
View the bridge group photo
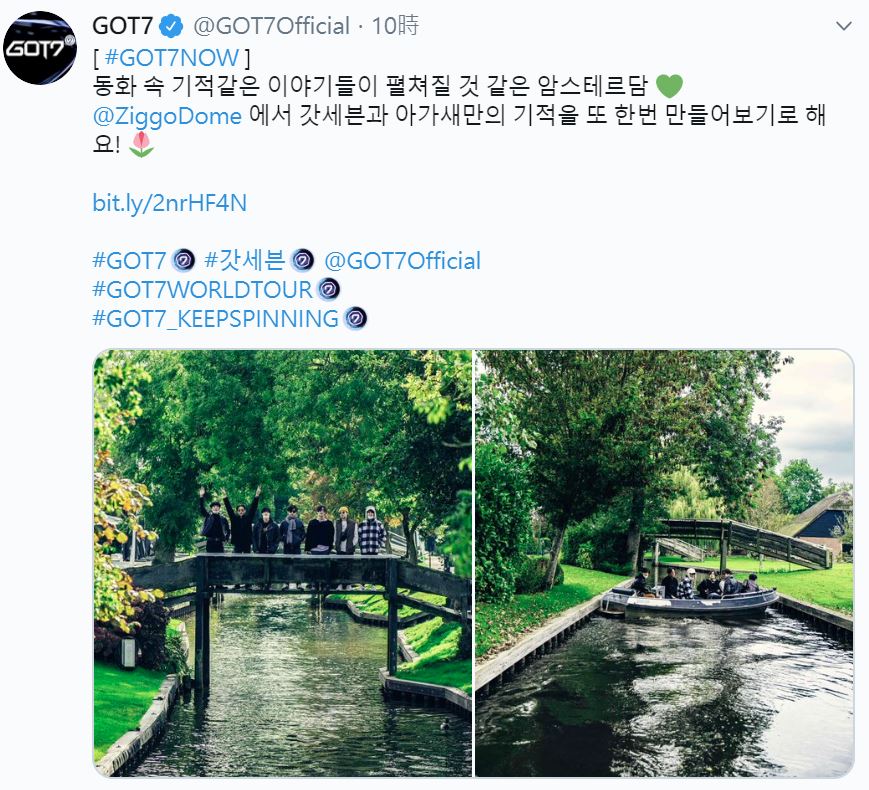coord(282,563)
